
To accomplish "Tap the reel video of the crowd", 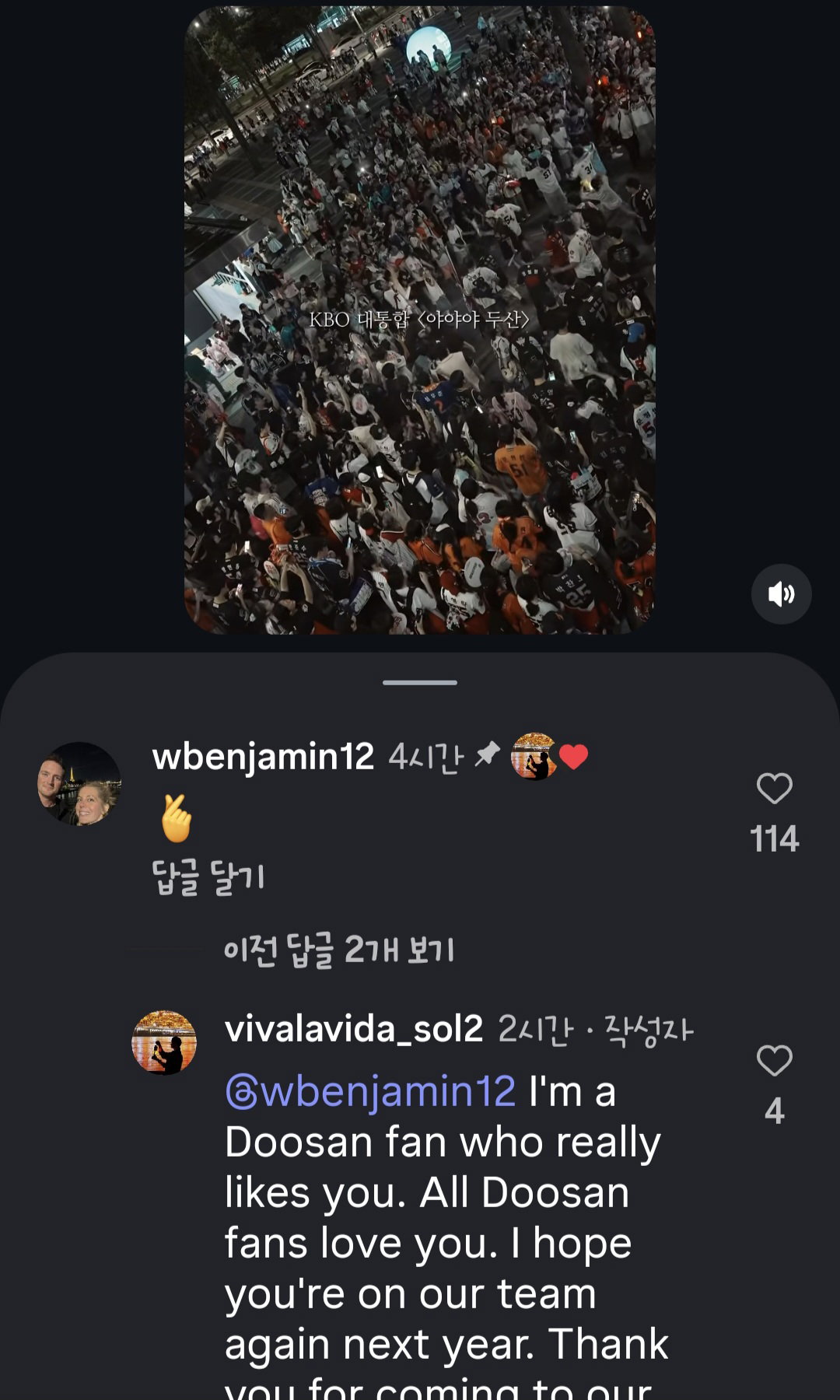I will click(420, 320).
